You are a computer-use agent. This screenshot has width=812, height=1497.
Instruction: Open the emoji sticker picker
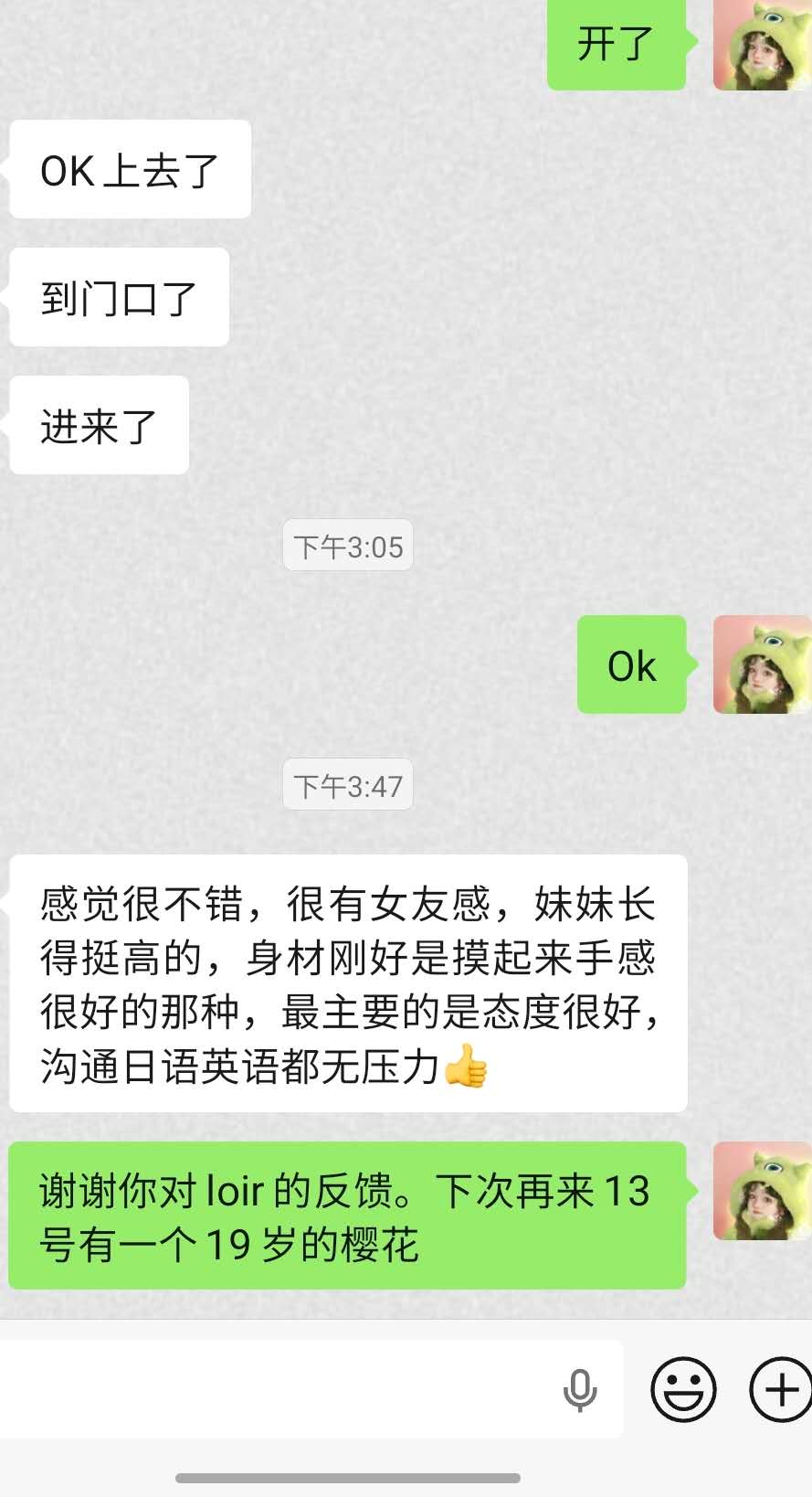coord(683,1389)
